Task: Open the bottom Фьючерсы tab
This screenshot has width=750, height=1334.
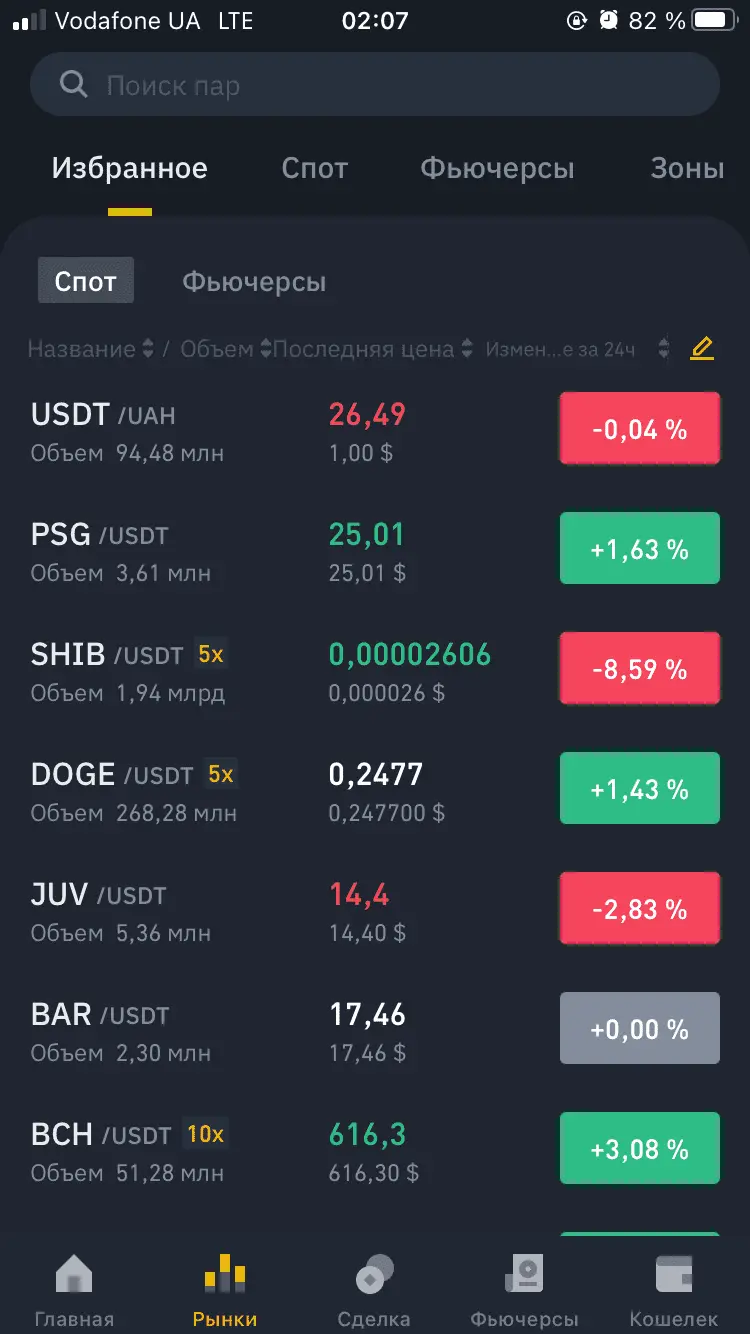Action: [x=524, y=1288]
